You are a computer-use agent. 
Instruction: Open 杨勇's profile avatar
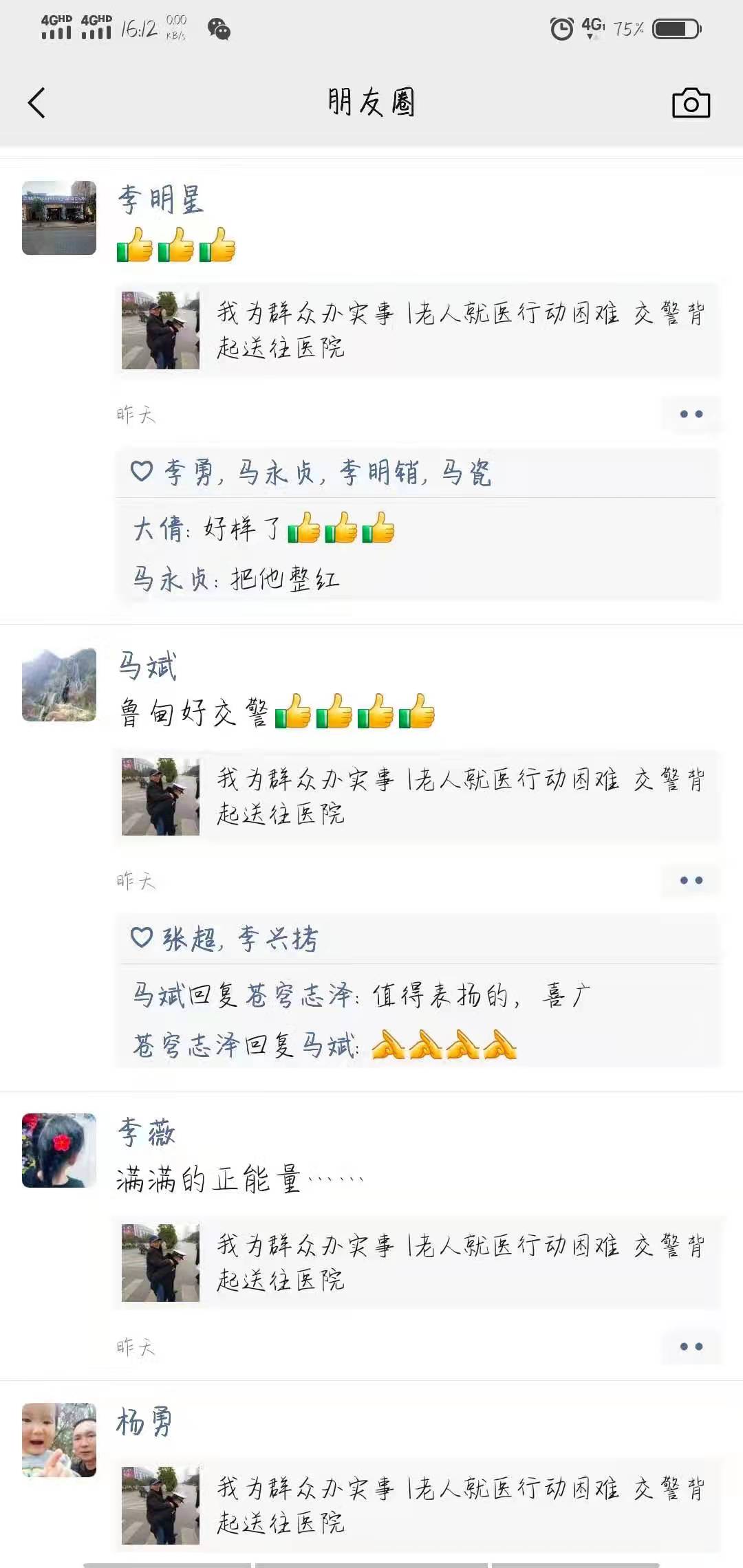pos(59,1440)
